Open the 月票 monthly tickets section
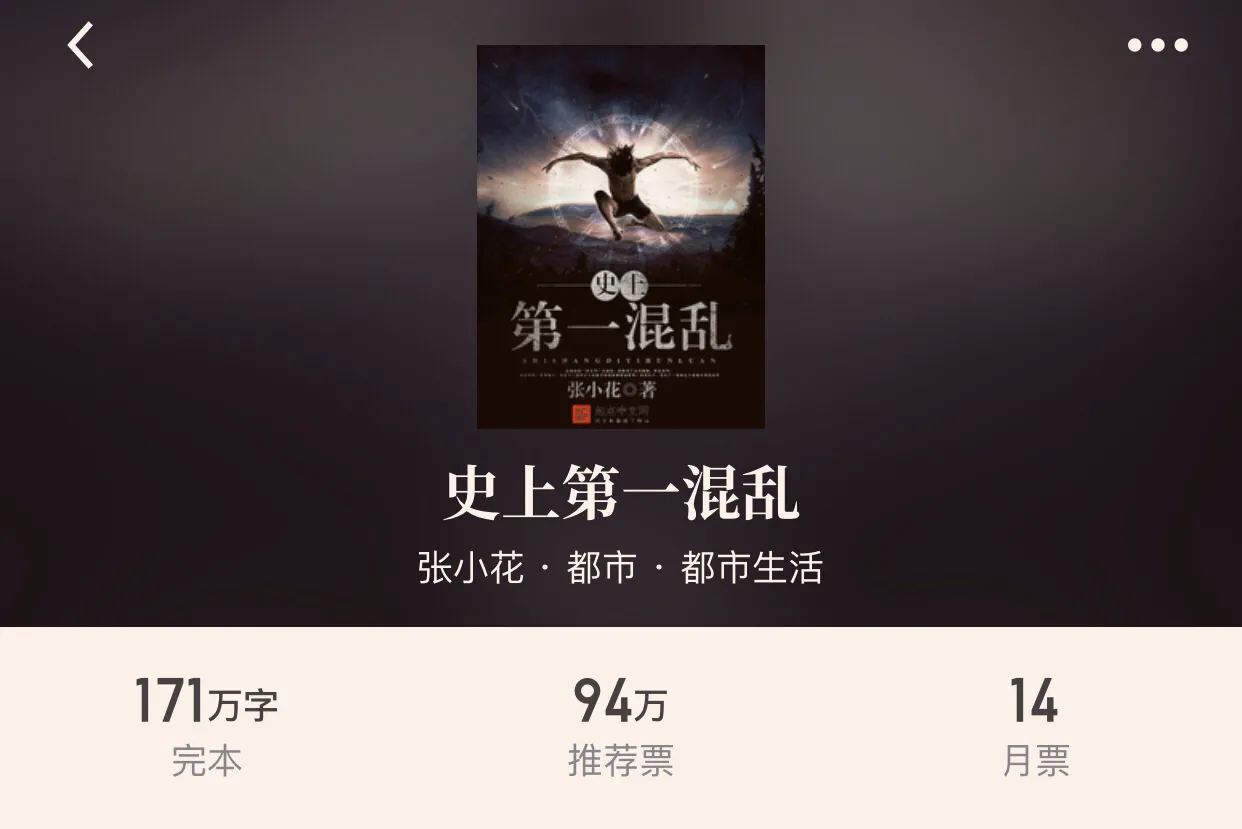This screenshot has height=829, width=1242. pyautogui.click(x=1035, y=727)
